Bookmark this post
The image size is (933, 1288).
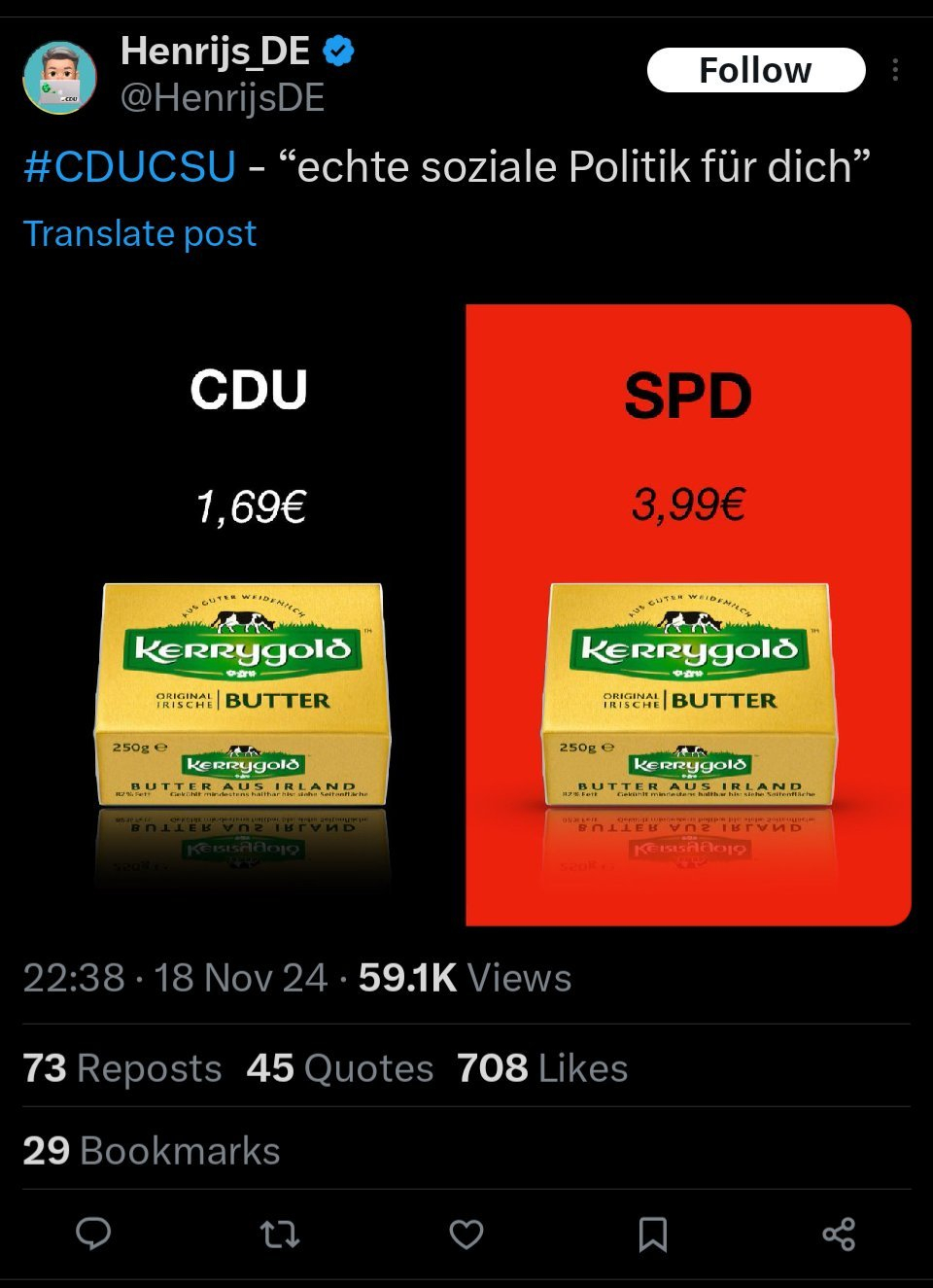(652, 1234)
